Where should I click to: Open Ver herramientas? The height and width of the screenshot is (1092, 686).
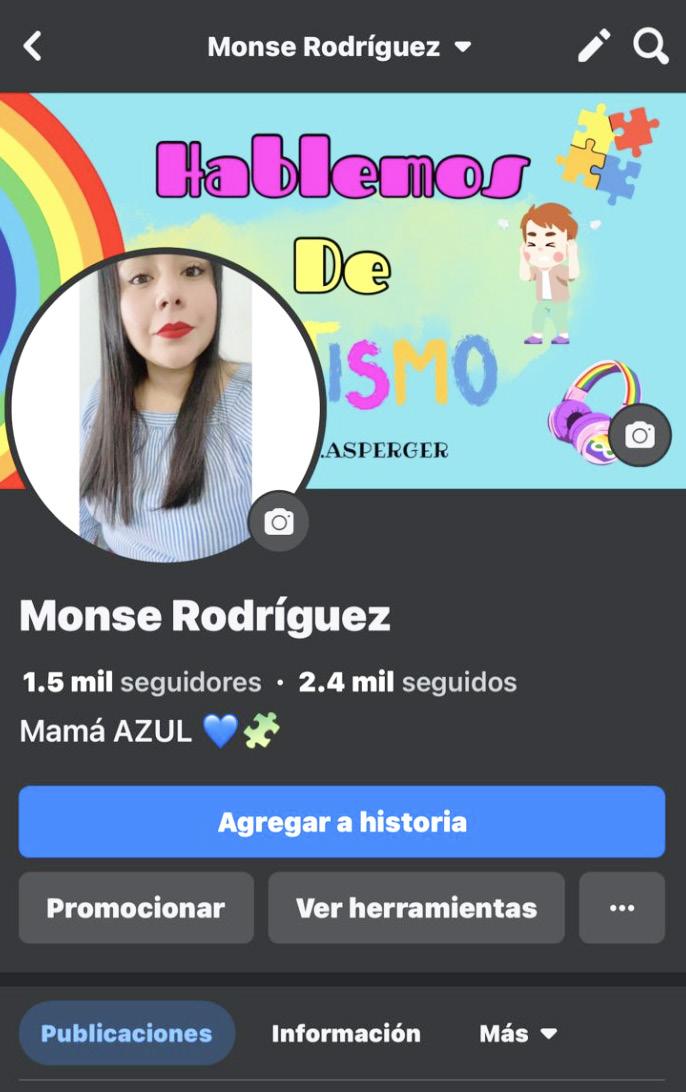[x=416, y=908]
